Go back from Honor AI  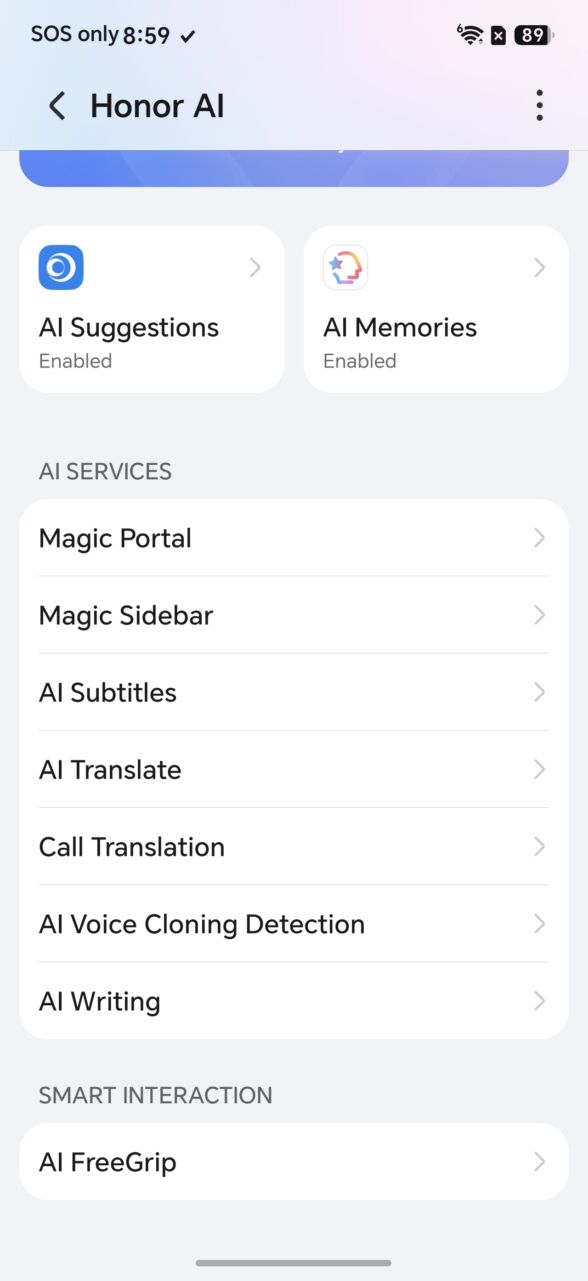(57, 105)
